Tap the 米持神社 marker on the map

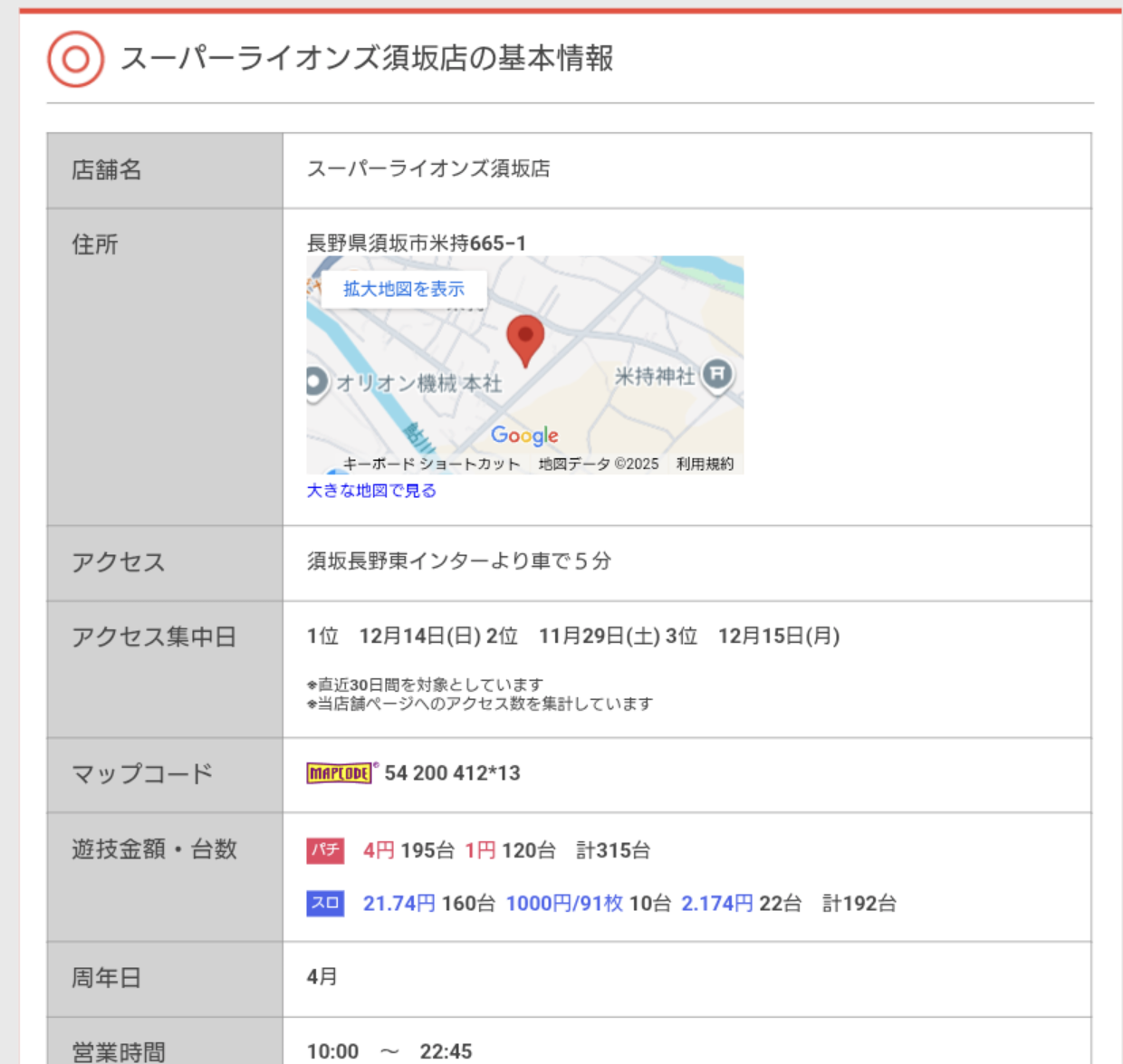pos(717,373)
